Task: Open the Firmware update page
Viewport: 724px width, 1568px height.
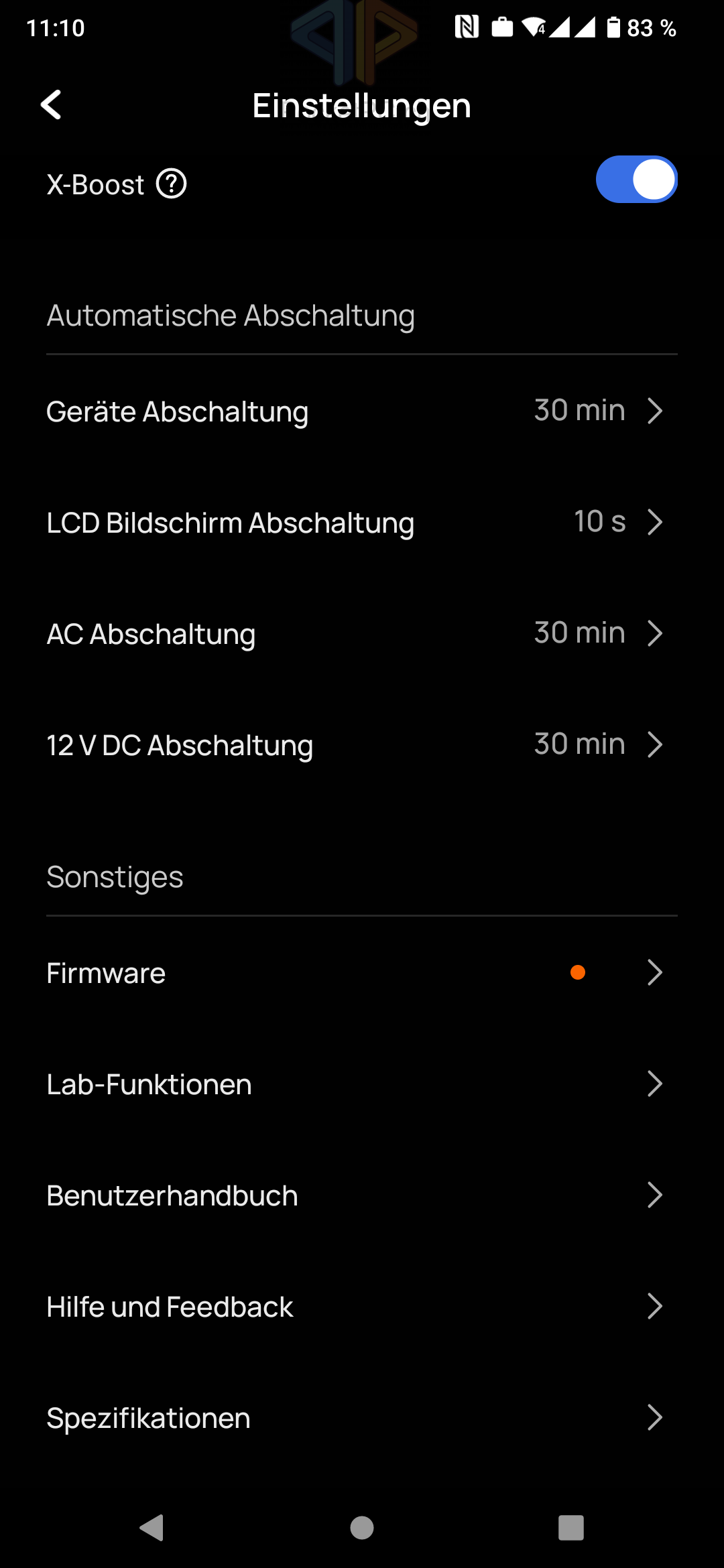Action: tap(362, 972)
